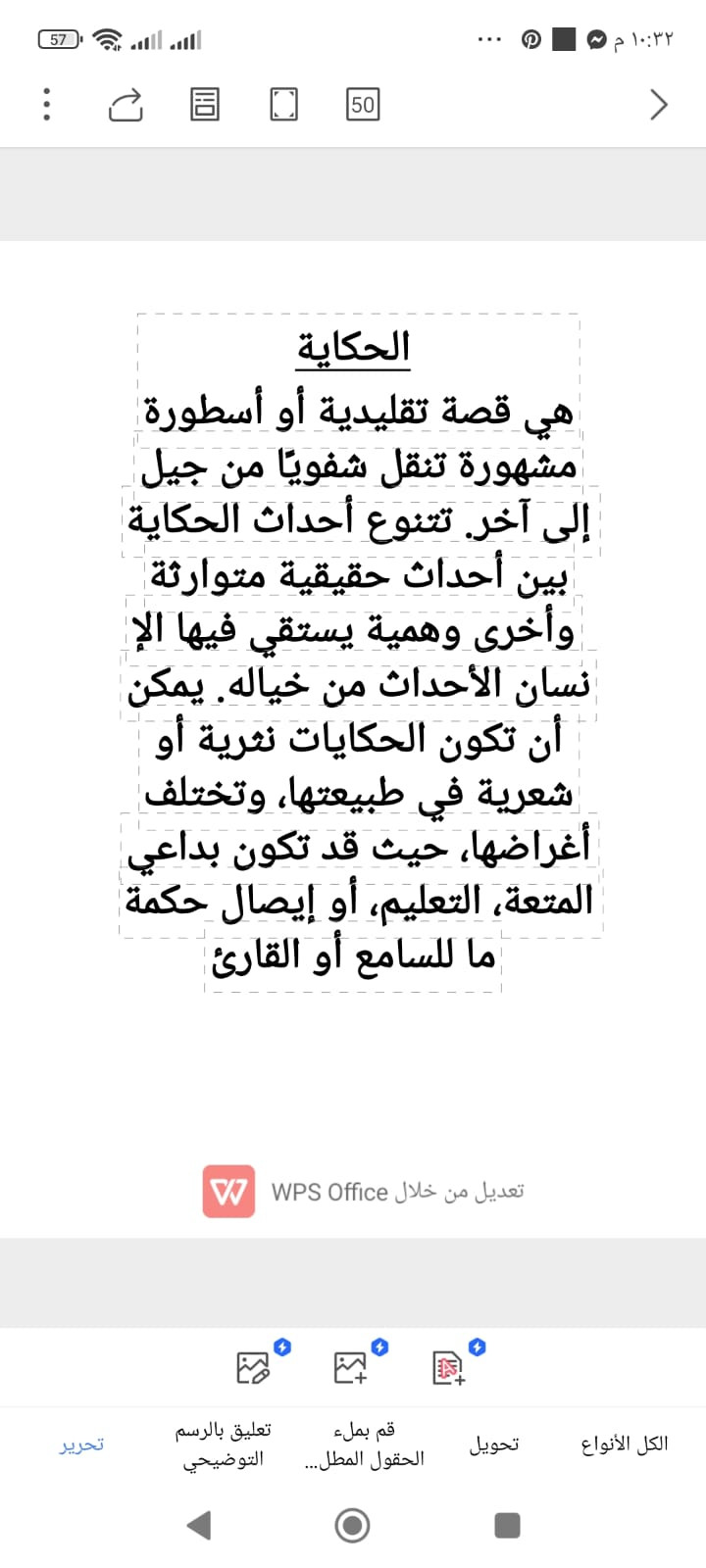Open the تحويل convert tab
This screenshot has height=1568, width=706.
click(x=494, y=1445)
